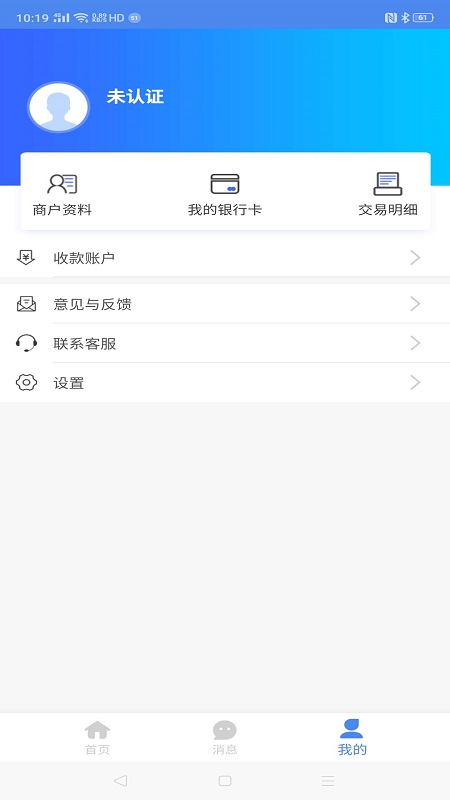This screenshot has height=800, width=450.
Task: Open 设置 settings
Action: pyautogui.click(x=225, y=383)
